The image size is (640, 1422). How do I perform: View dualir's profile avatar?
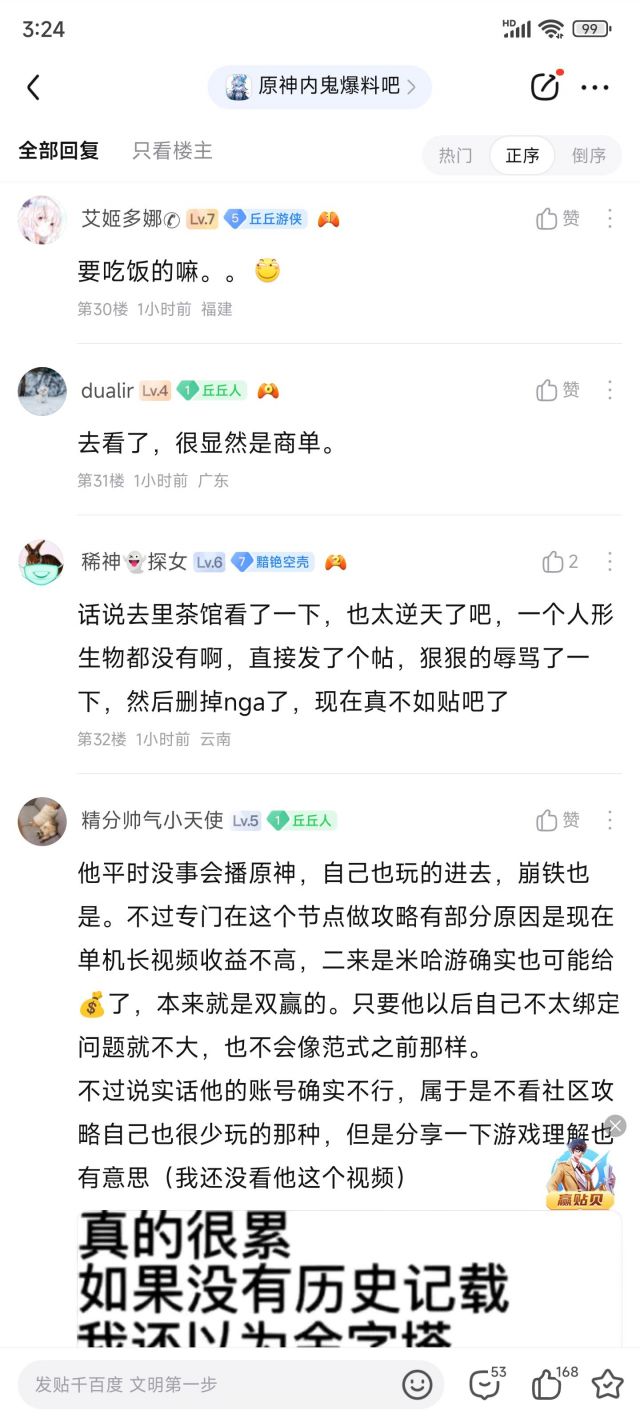(42, 391)
